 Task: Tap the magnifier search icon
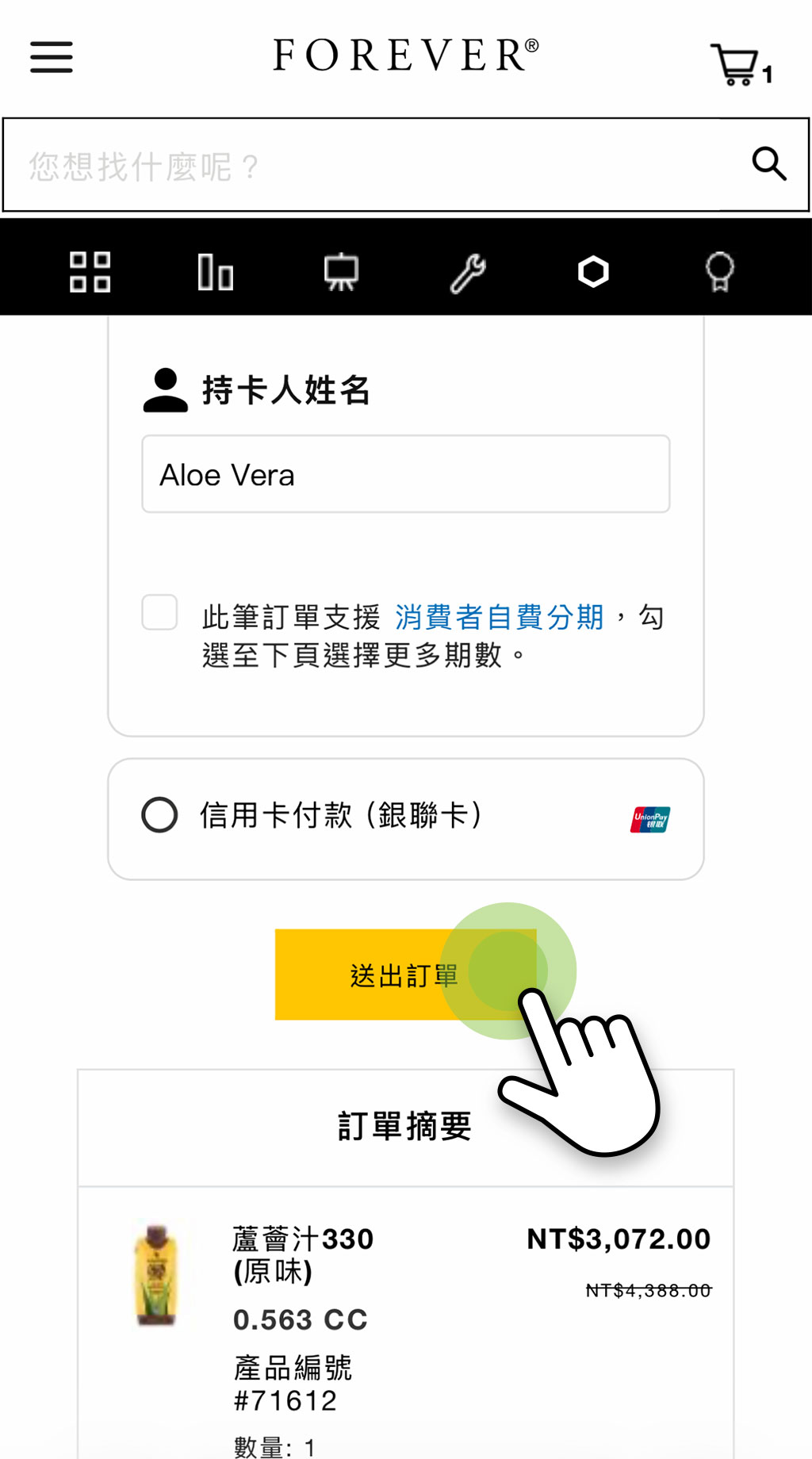coord(768,164)
